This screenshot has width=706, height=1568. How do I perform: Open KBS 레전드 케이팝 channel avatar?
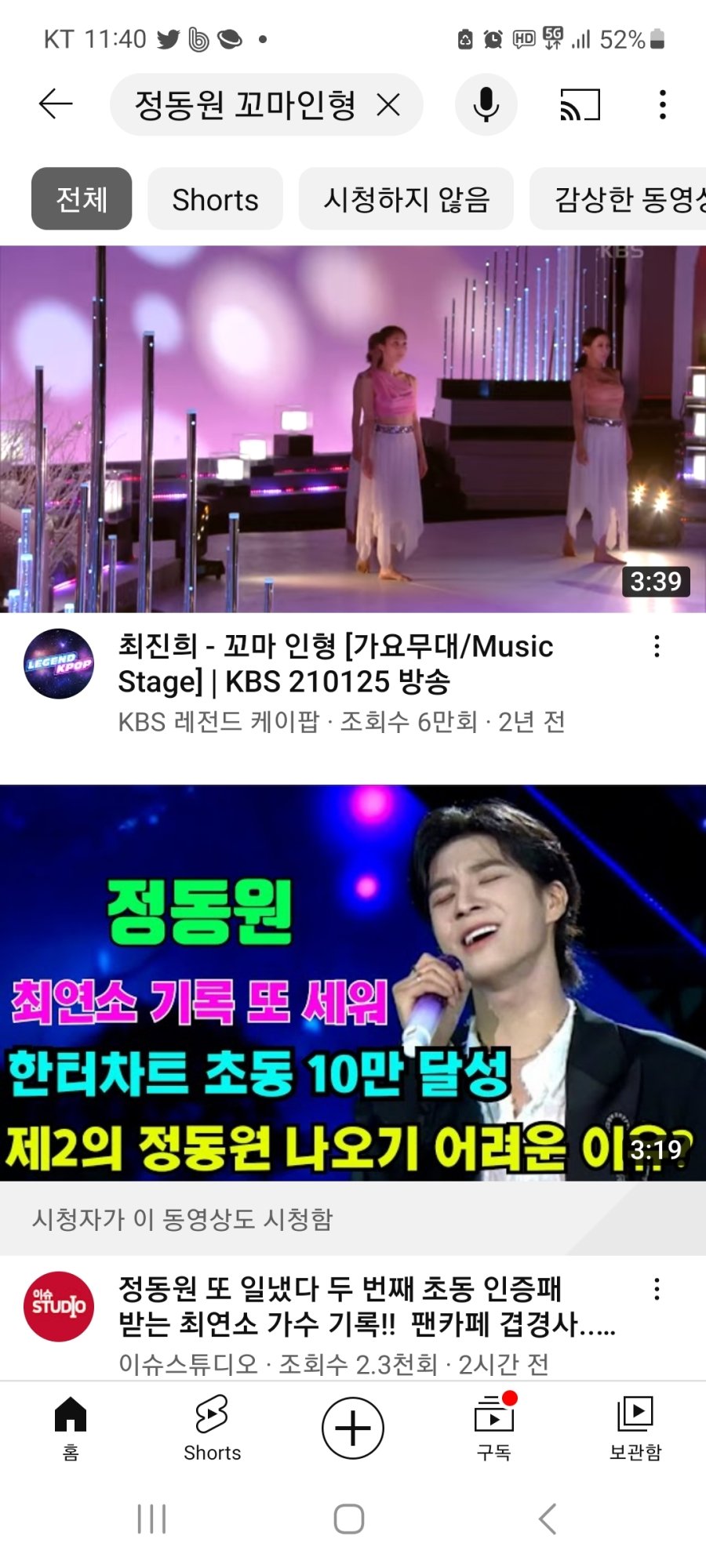tap(59, 663)
